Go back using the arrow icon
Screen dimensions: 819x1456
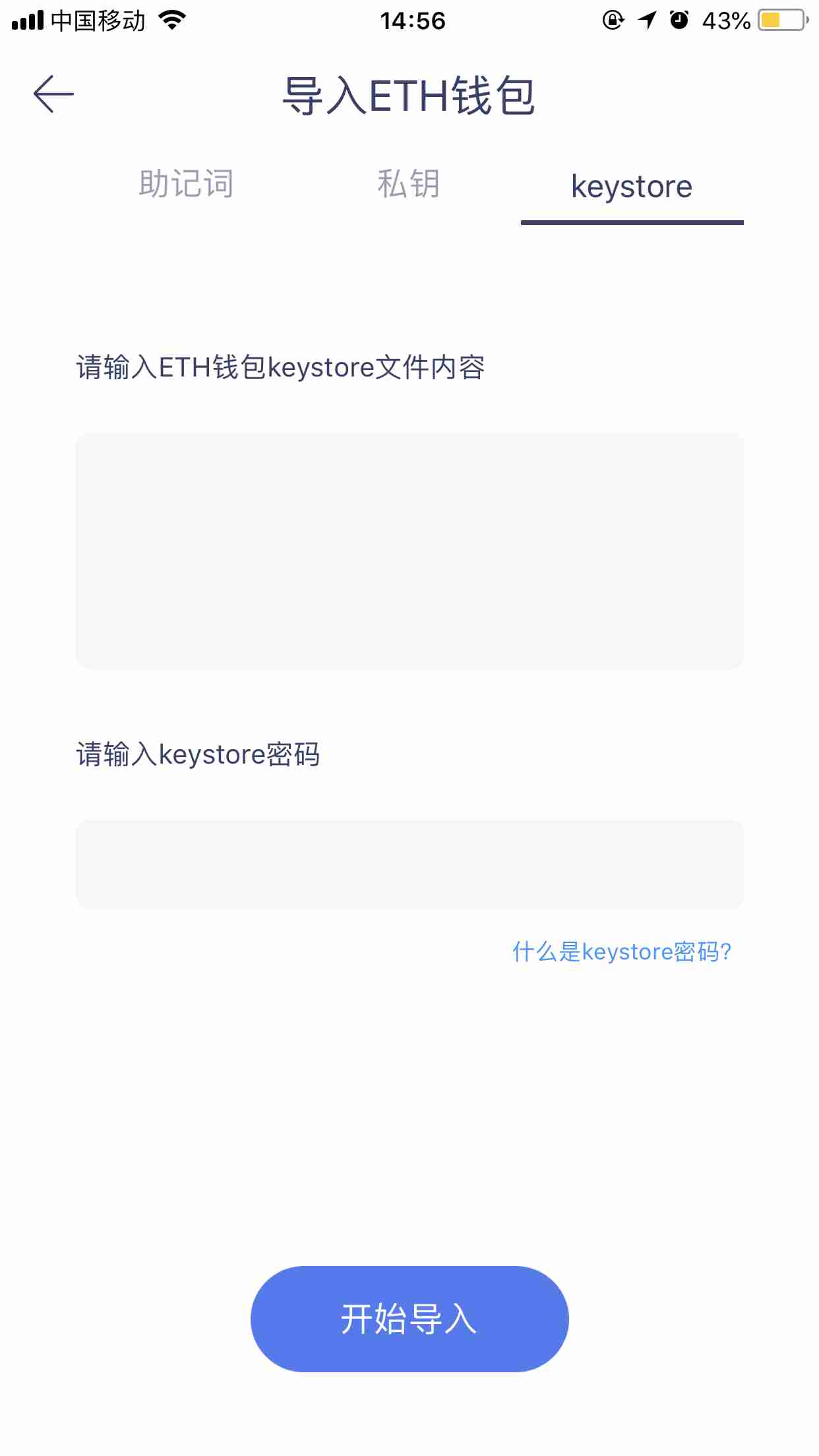(x=53, y=94)
